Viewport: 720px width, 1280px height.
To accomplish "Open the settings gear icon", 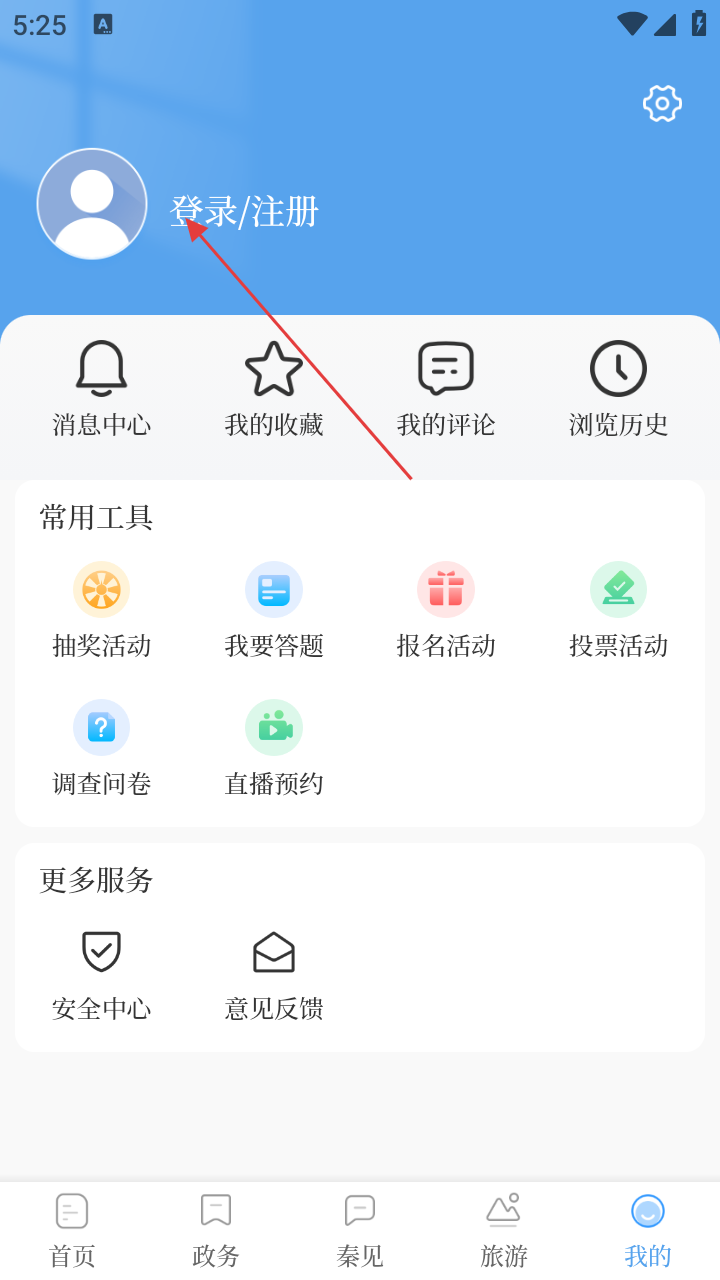I will click(x=662, y=103).
